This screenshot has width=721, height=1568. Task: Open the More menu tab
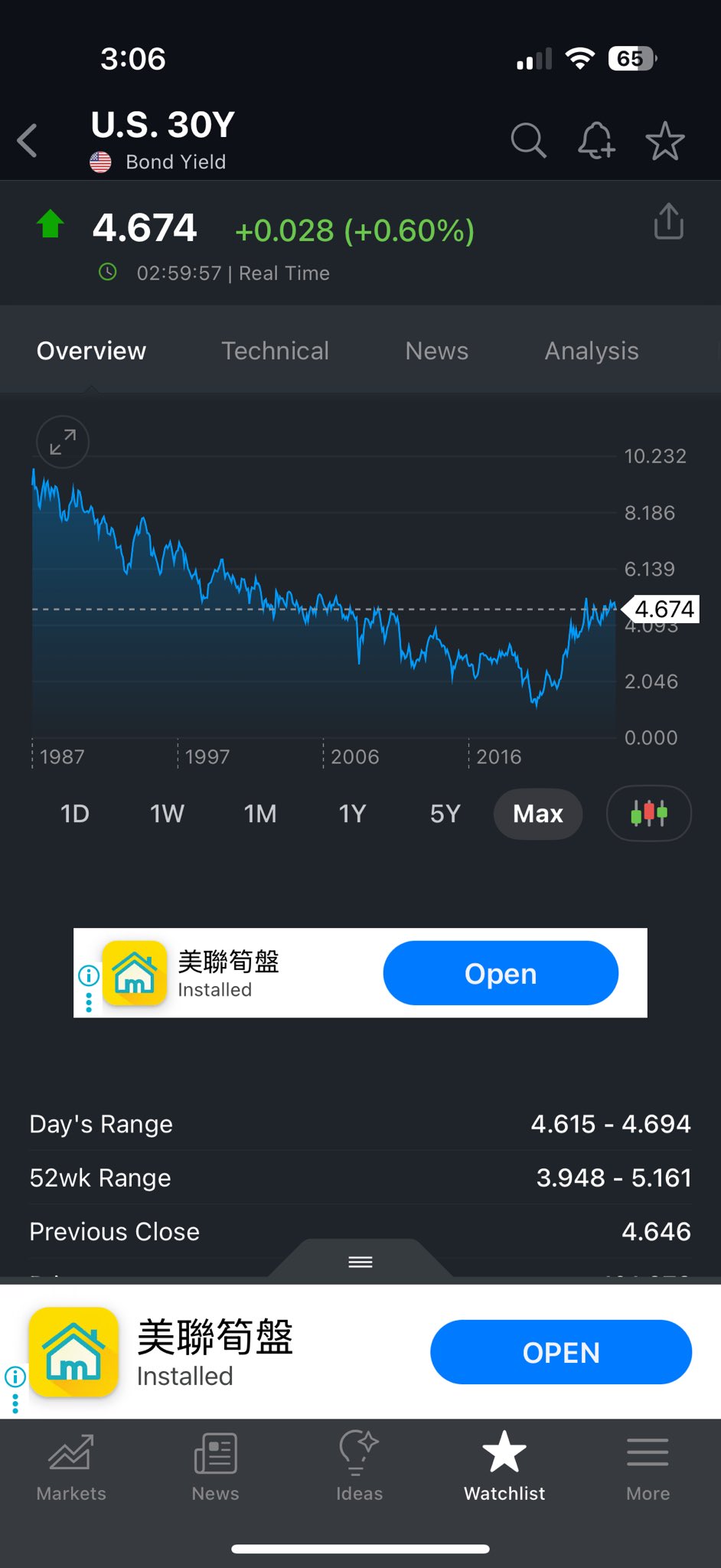point(648,1468)
